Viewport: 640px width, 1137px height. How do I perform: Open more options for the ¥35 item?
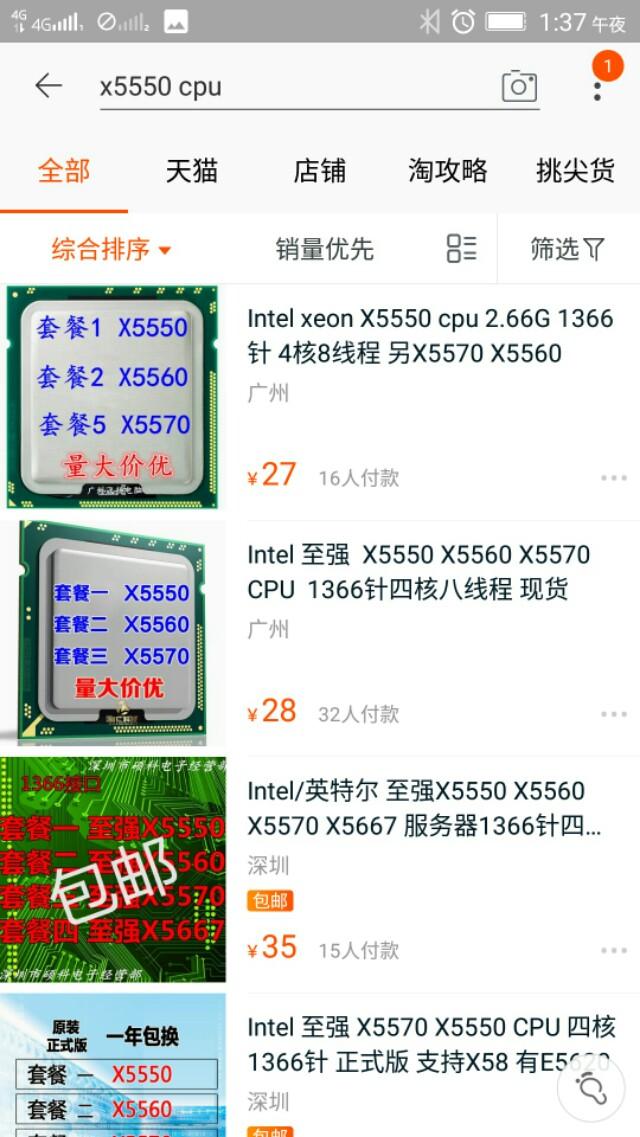pyautogui.click(x=613, y=950)
